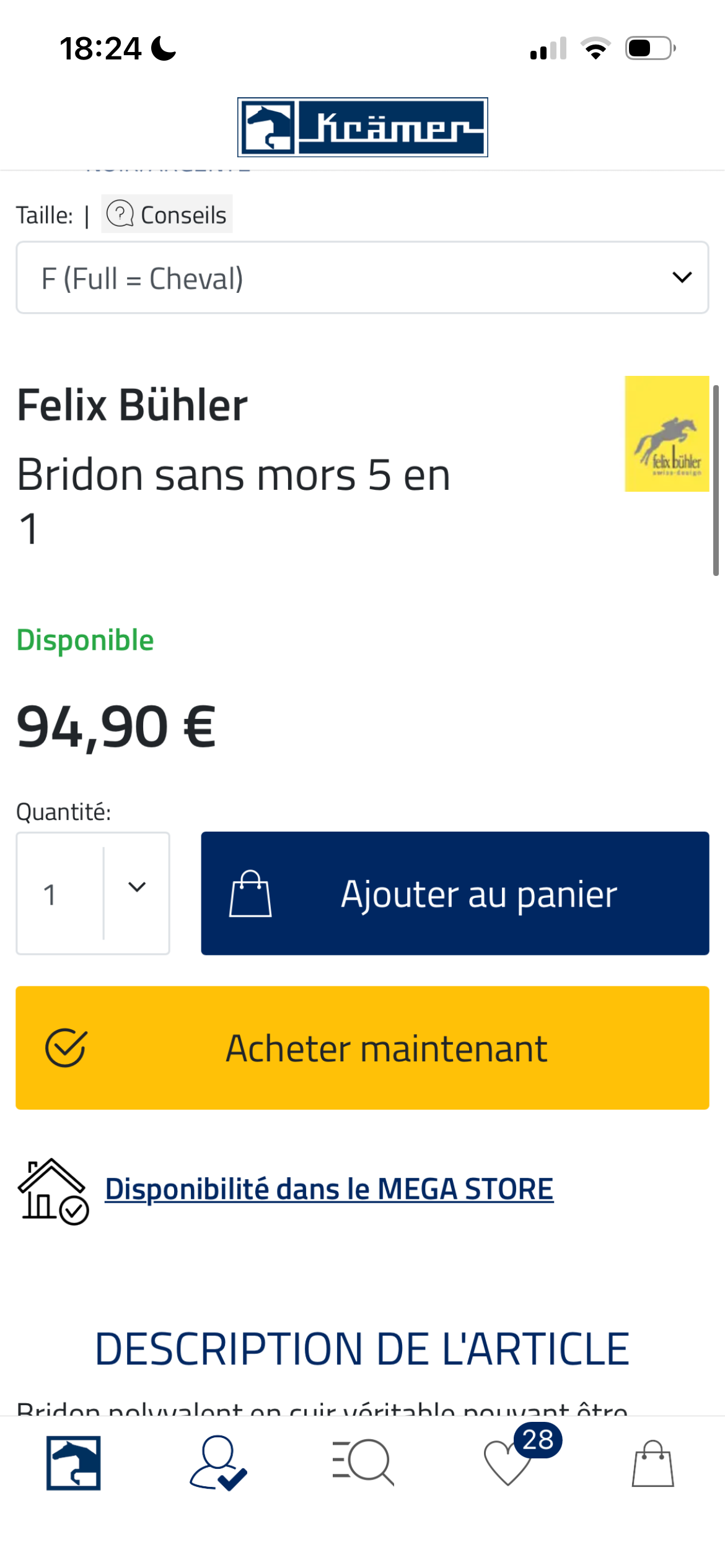The image size is (725, 1568).
Task: Go to the Krämer home tab
Action: pos(73,1463)
